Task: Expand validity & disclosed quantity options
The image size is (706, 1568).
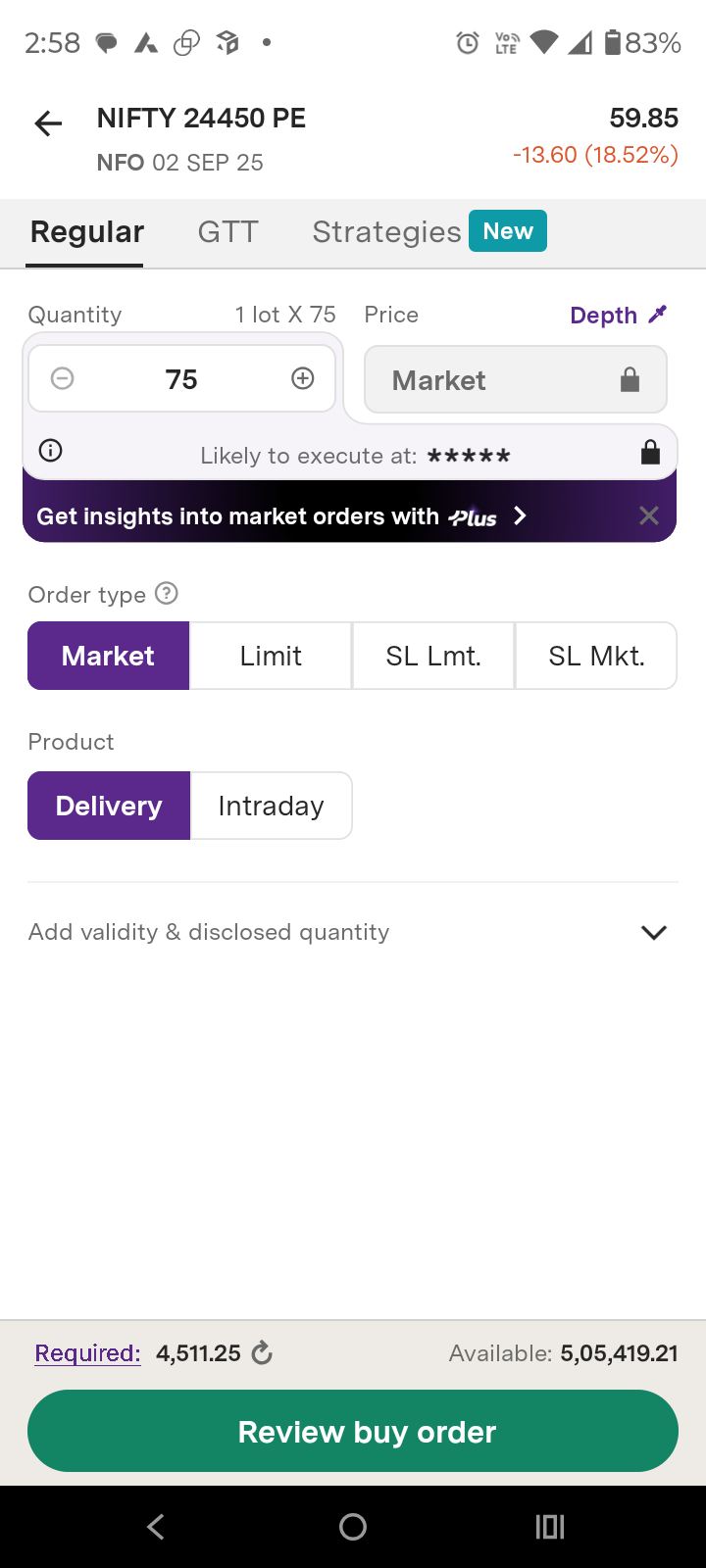Action: [653, 932]
